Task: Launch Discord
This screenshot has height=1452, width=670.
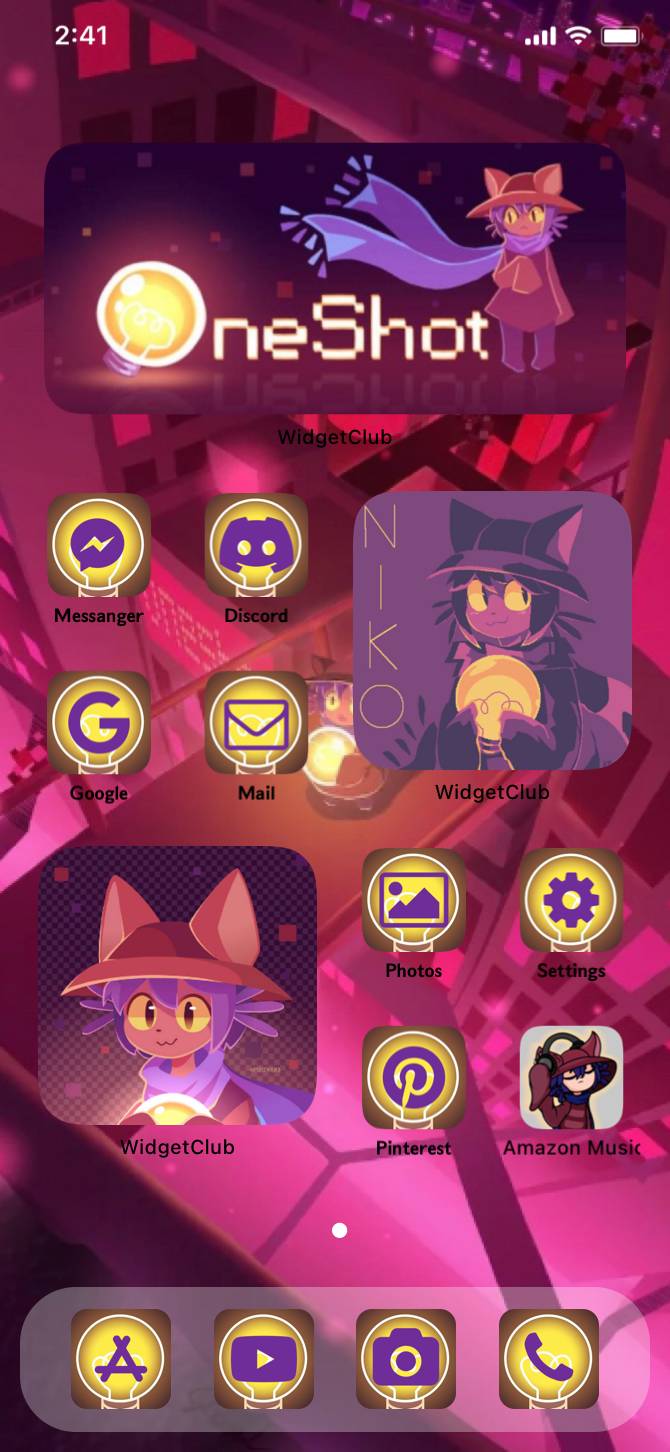Action: 256,545
